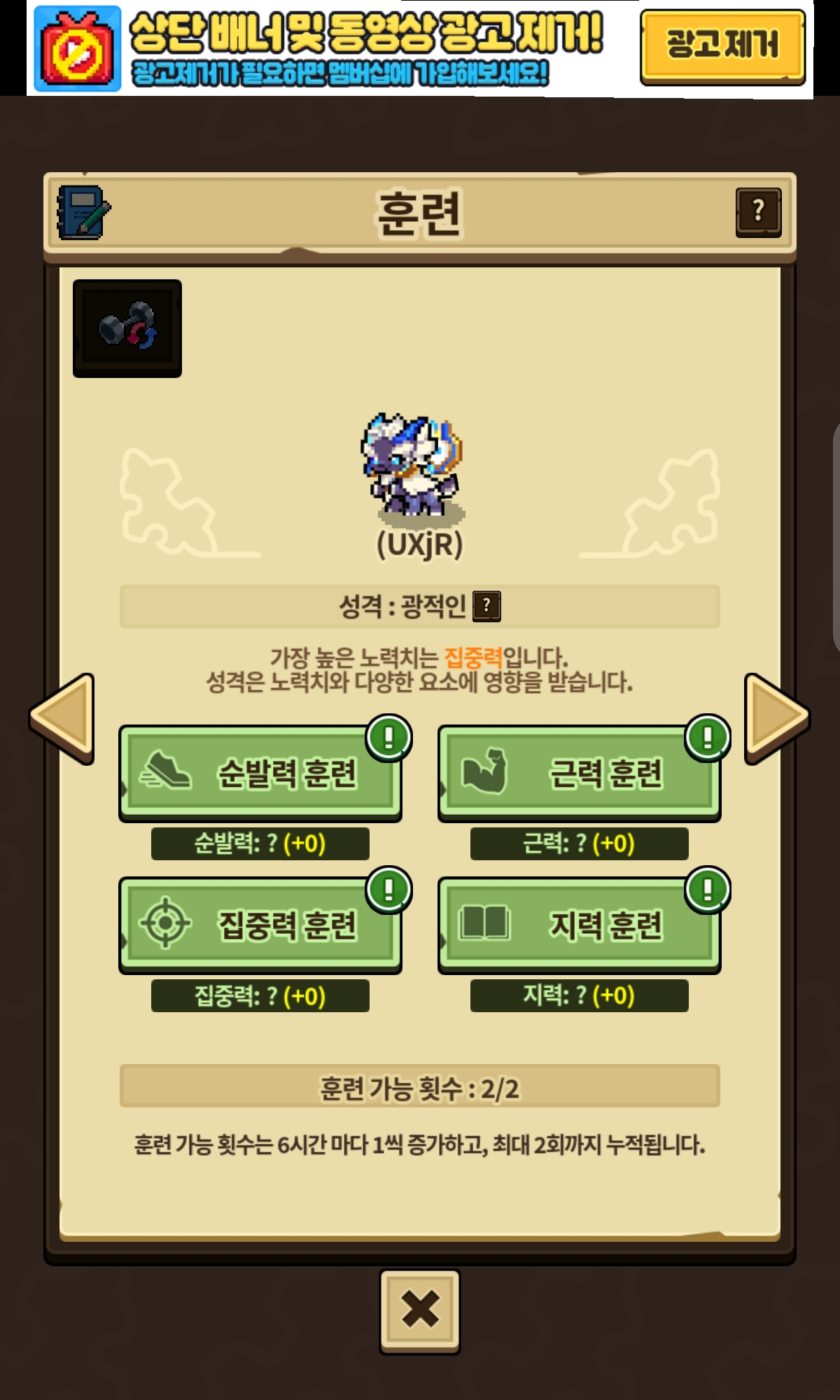The height and width of the screenshot is (1400, 840).
Task: Start 집중력 훈련
Action: pyautogui.click(x=260, y=925)
